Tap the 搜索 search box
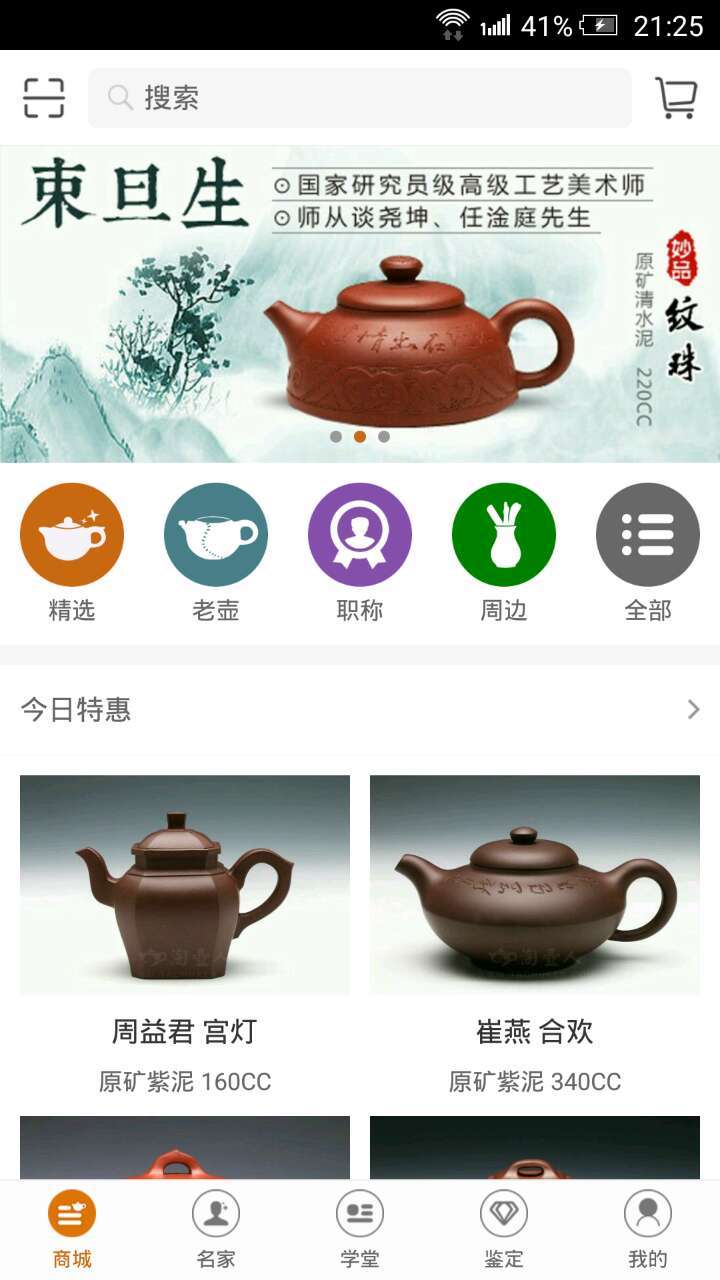This screenshot has width=720, height=1280. tap(360, 98)
